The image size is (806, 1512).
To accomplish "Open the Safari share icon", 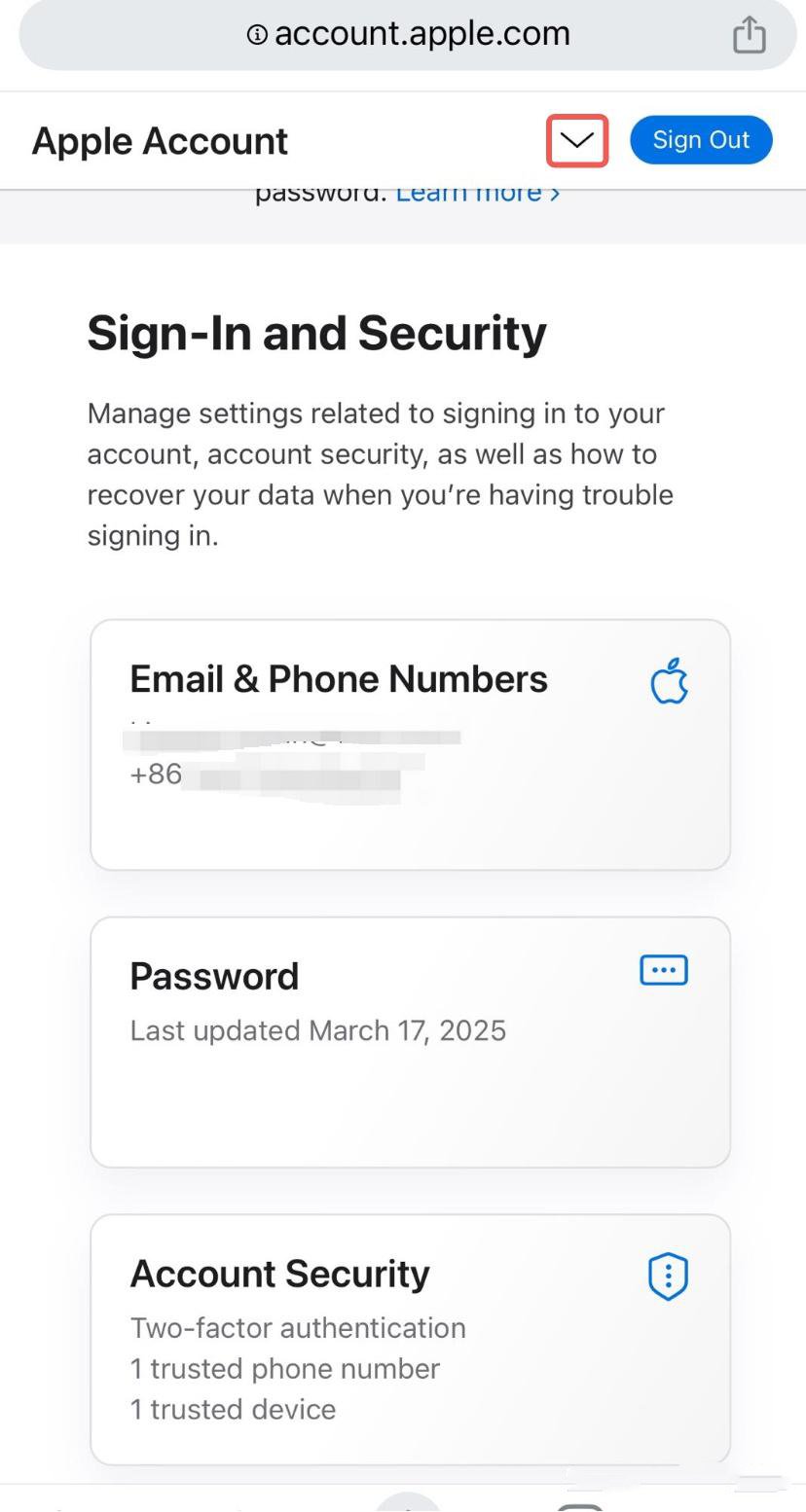I will (x=749, y=34).
